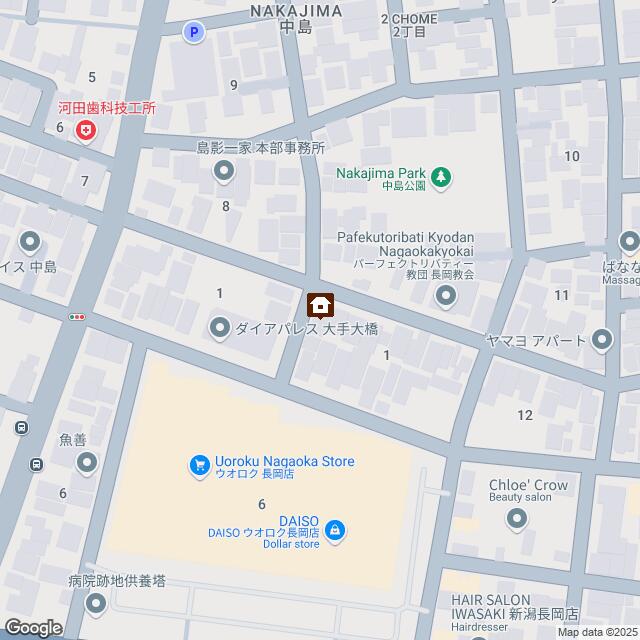Select the parking marker near Nakajima
Screen dimensions: 640x640
tap(193, 34)
